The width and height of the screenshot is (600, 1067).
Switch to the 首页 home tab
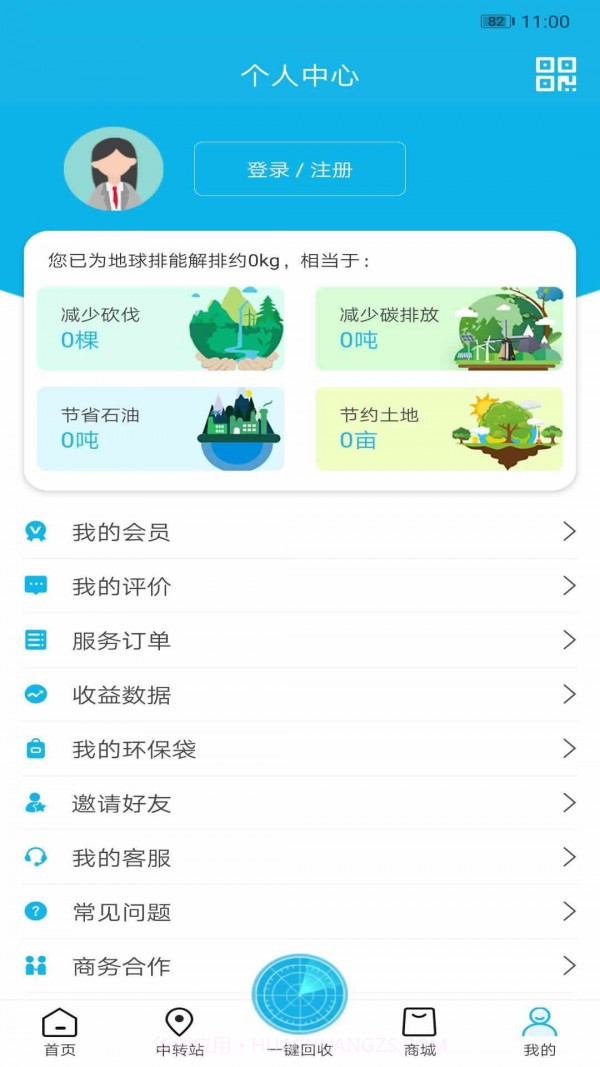pos(60,1031)
